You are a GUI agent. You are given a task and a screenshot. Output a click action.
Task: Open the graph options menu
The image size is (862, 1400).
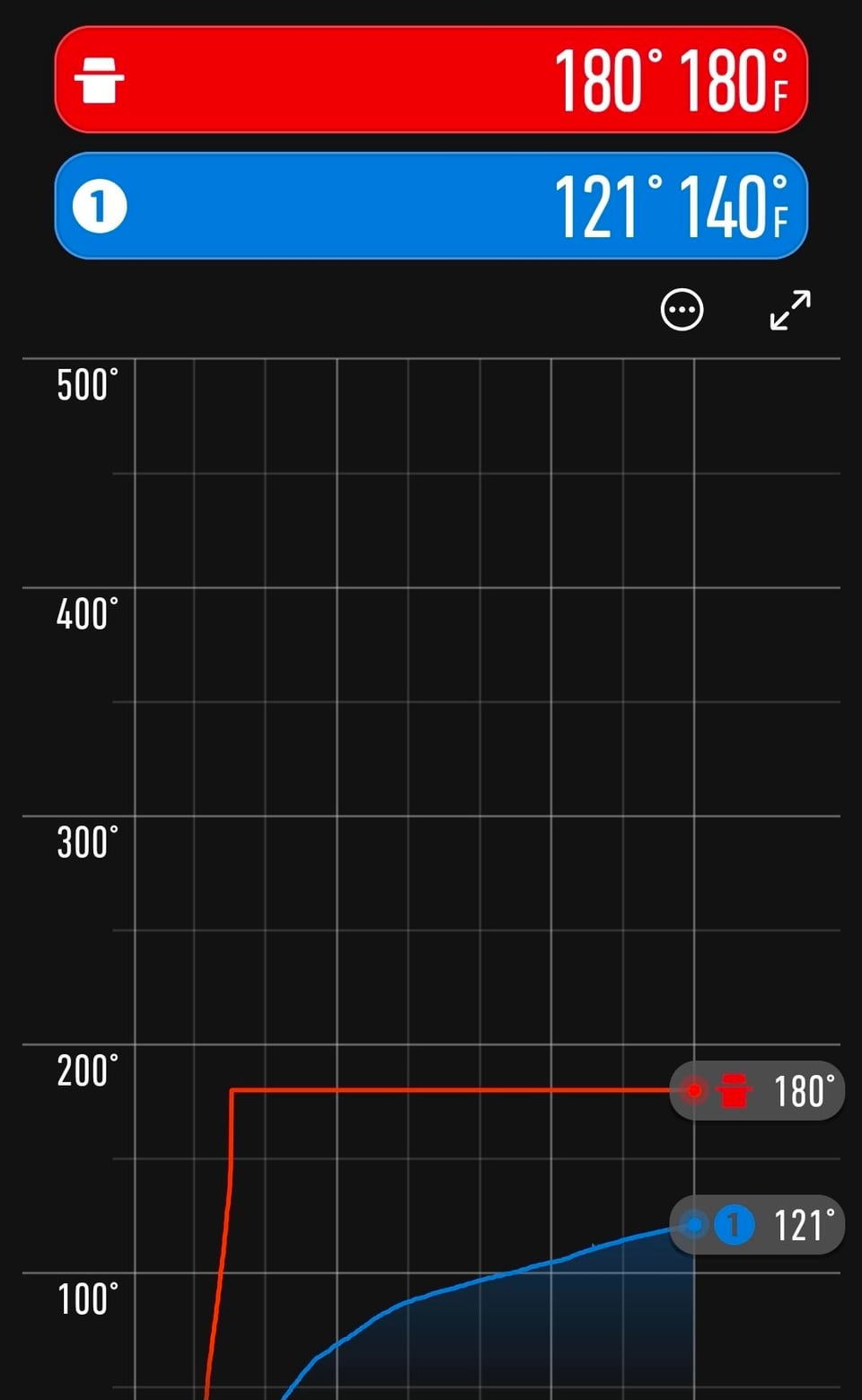point(682,310)
